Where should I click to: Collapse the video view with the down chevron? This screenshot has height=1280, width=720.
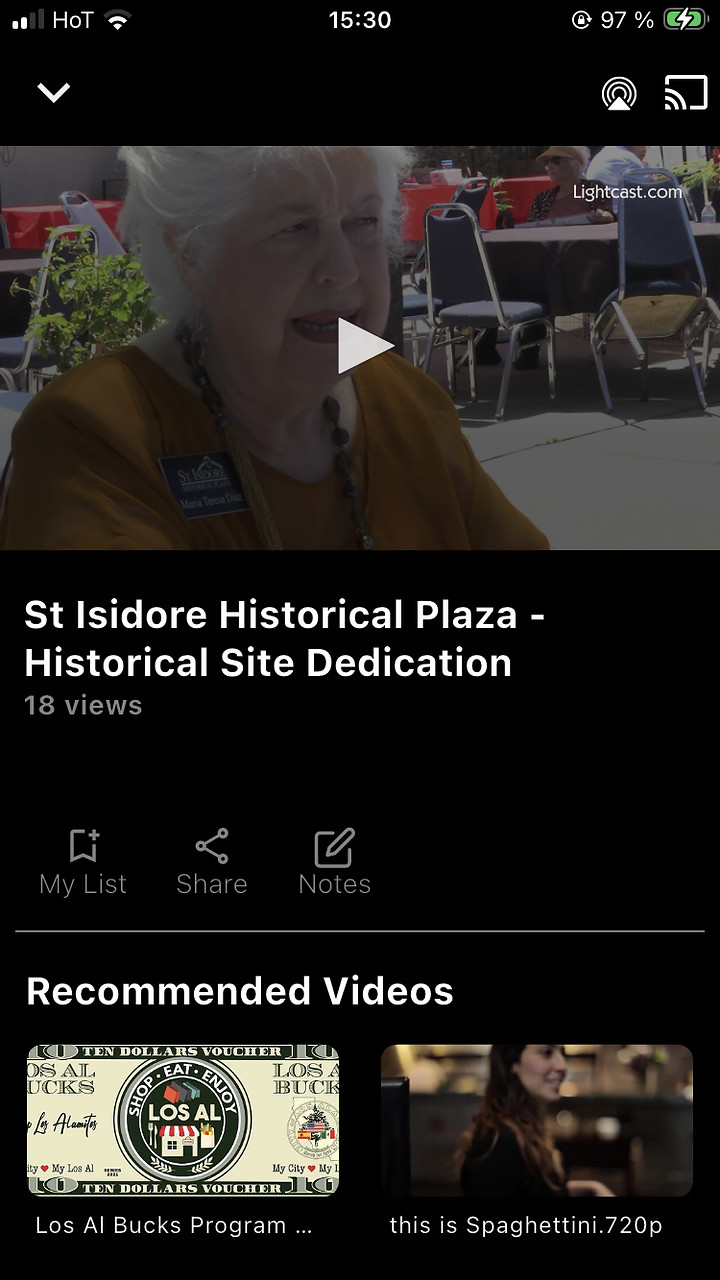(53, 92)
